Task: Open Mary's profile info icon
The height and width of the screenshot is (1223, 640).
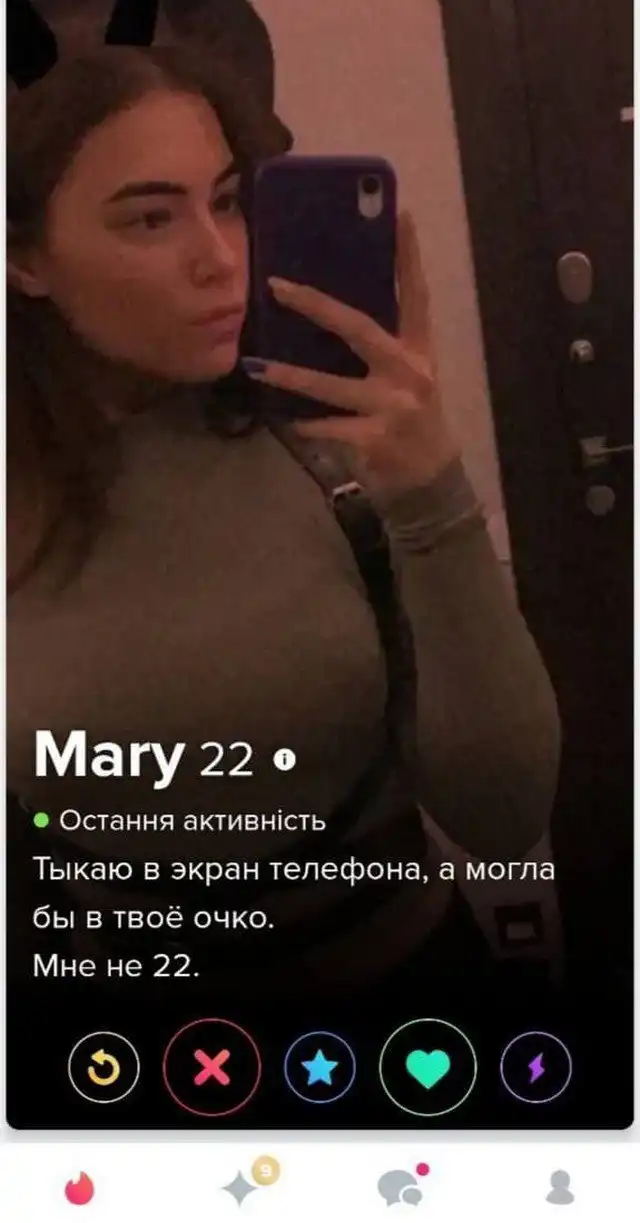Action: [x=286, y=761]
